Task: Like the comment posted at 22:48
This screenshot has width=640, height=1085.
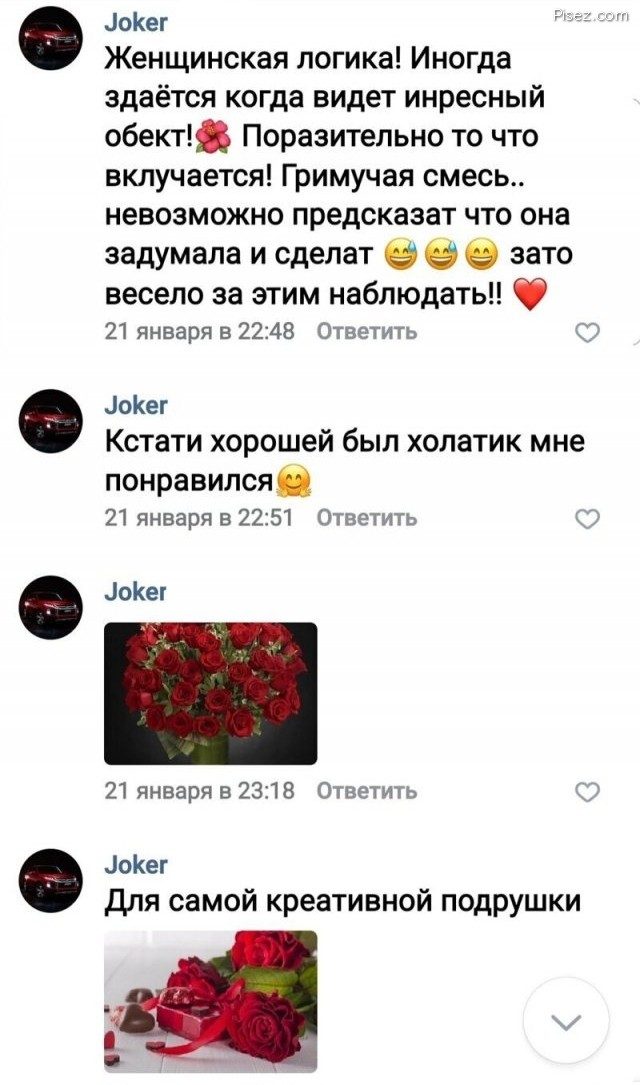Action: 589,333
